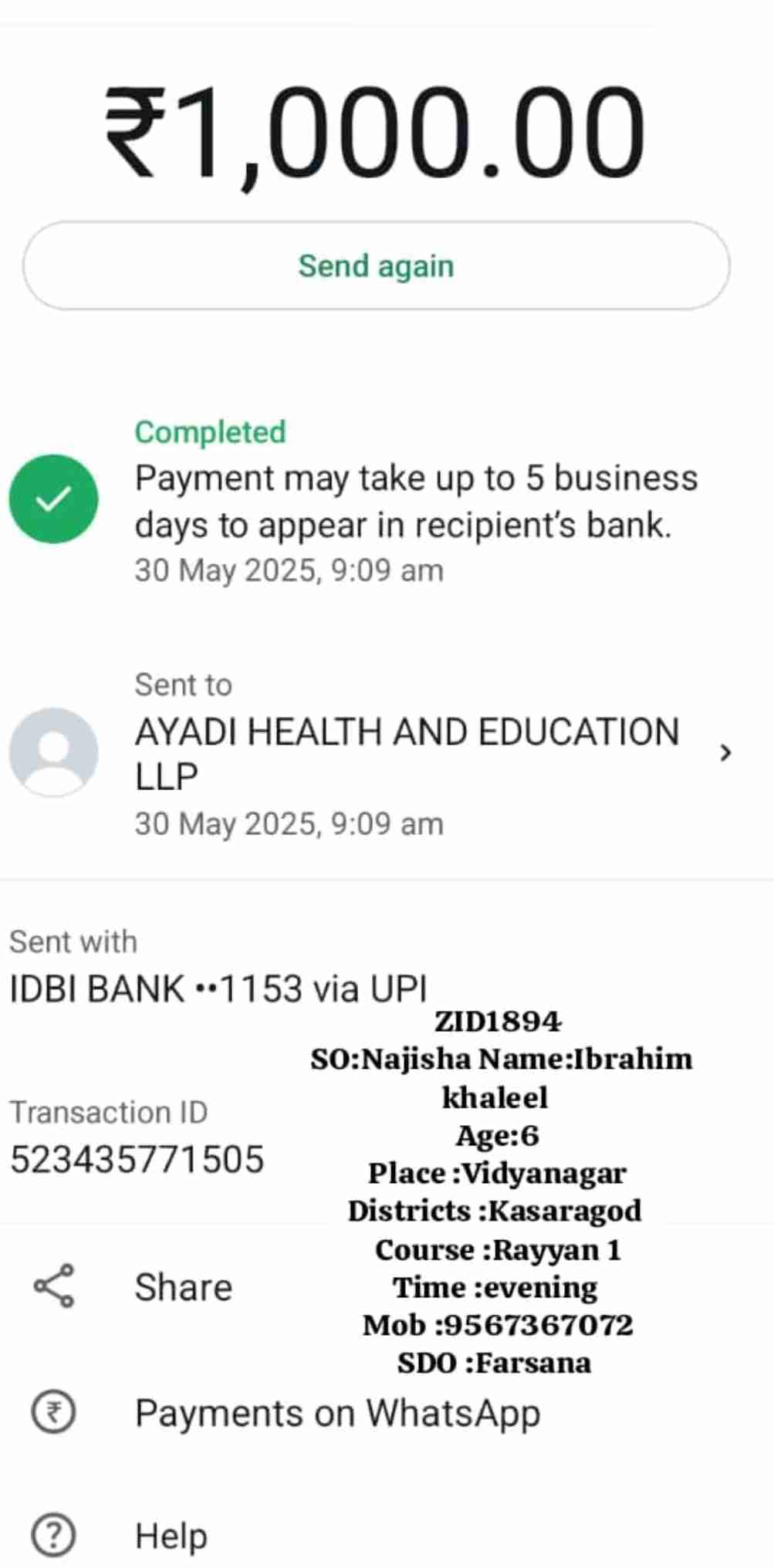The height and width of the screenshot is (1568, 774).
Task: Open recipient AYADI HEALTH AND EDUCATION LLP
Action: (407, 752)
